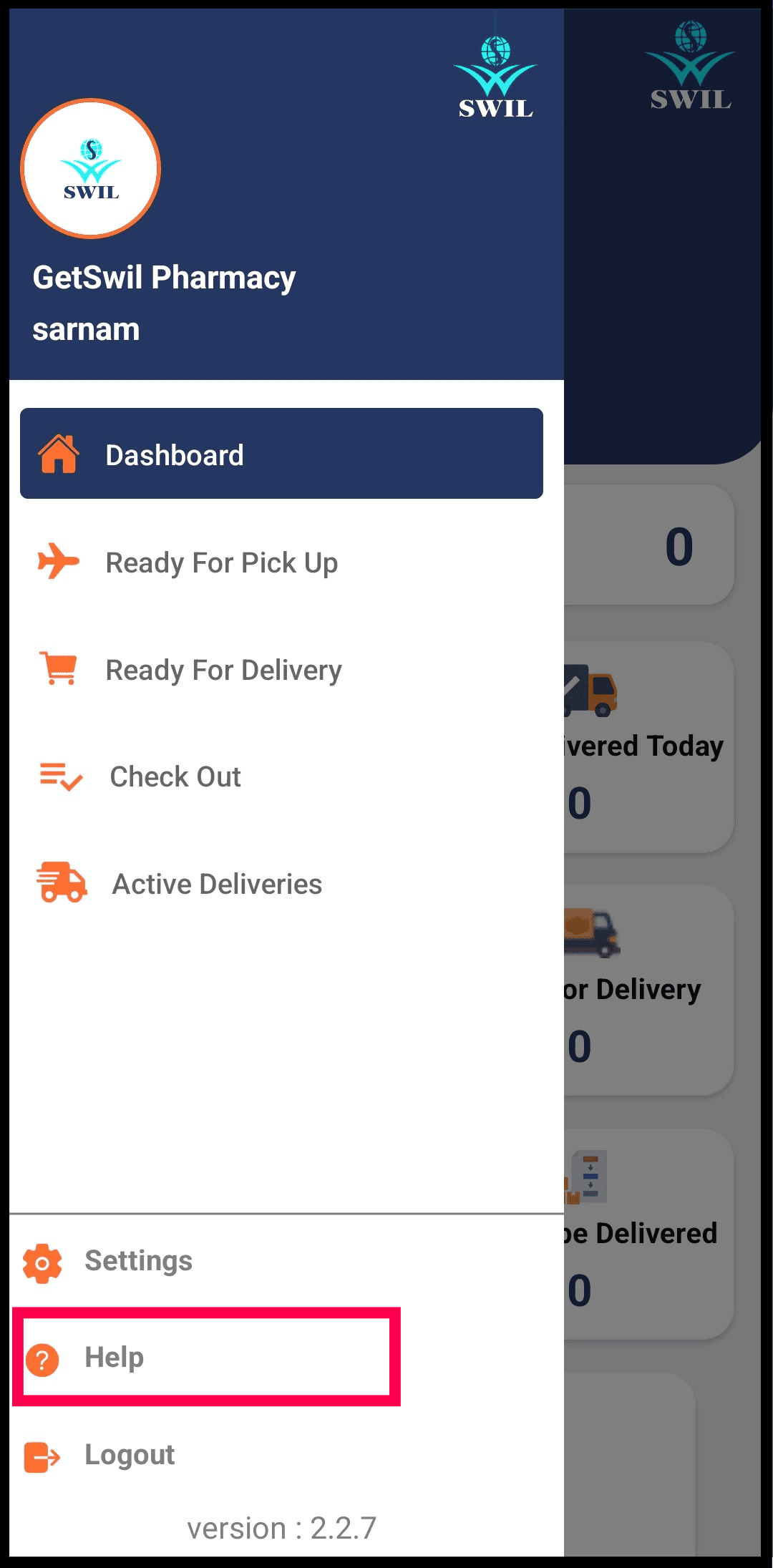
Task: Open the Help section
Action: point(115,1358)
